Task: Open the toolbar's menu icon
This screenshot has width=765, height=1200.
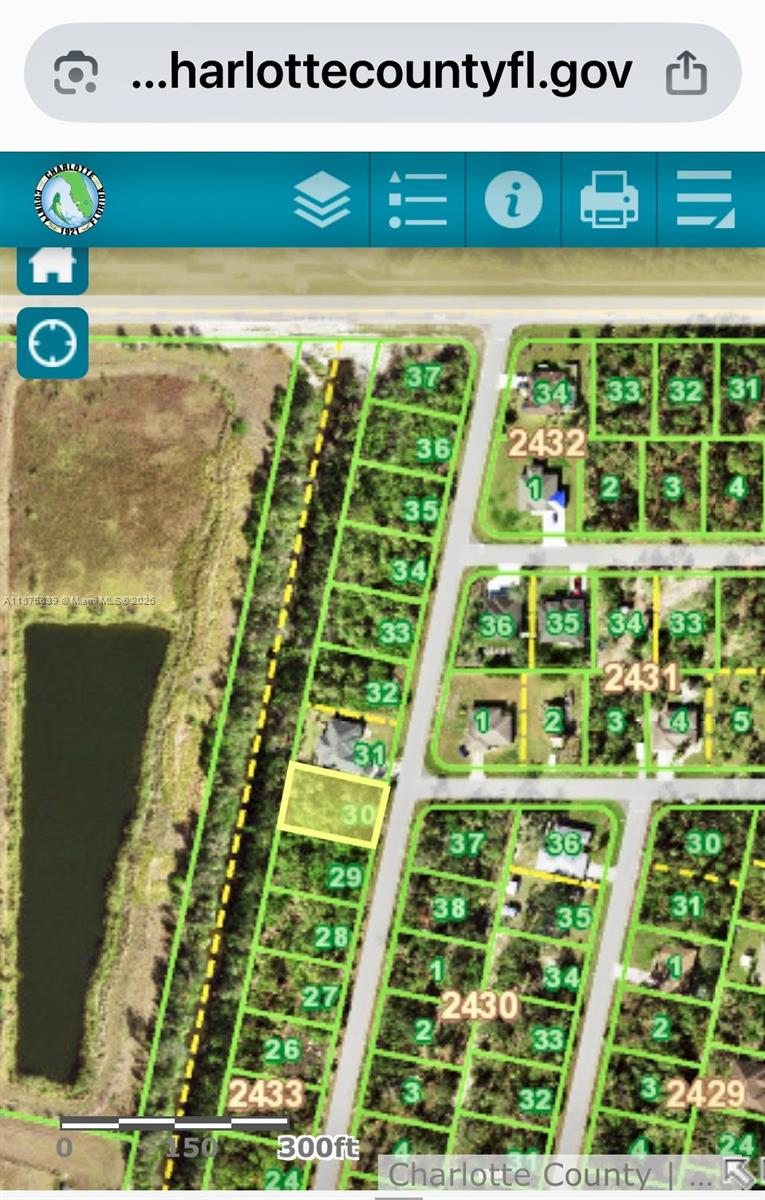Action: pyautogui.click(x=705, y=200)
